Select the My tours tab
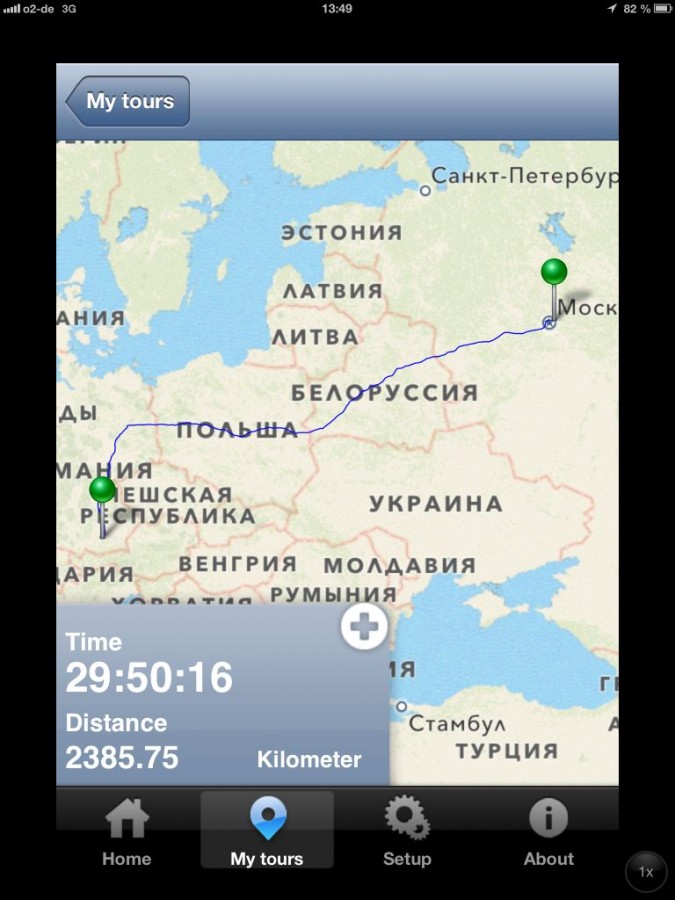The height and width of the screenshot is (900, 675). [x=267, y=831]
